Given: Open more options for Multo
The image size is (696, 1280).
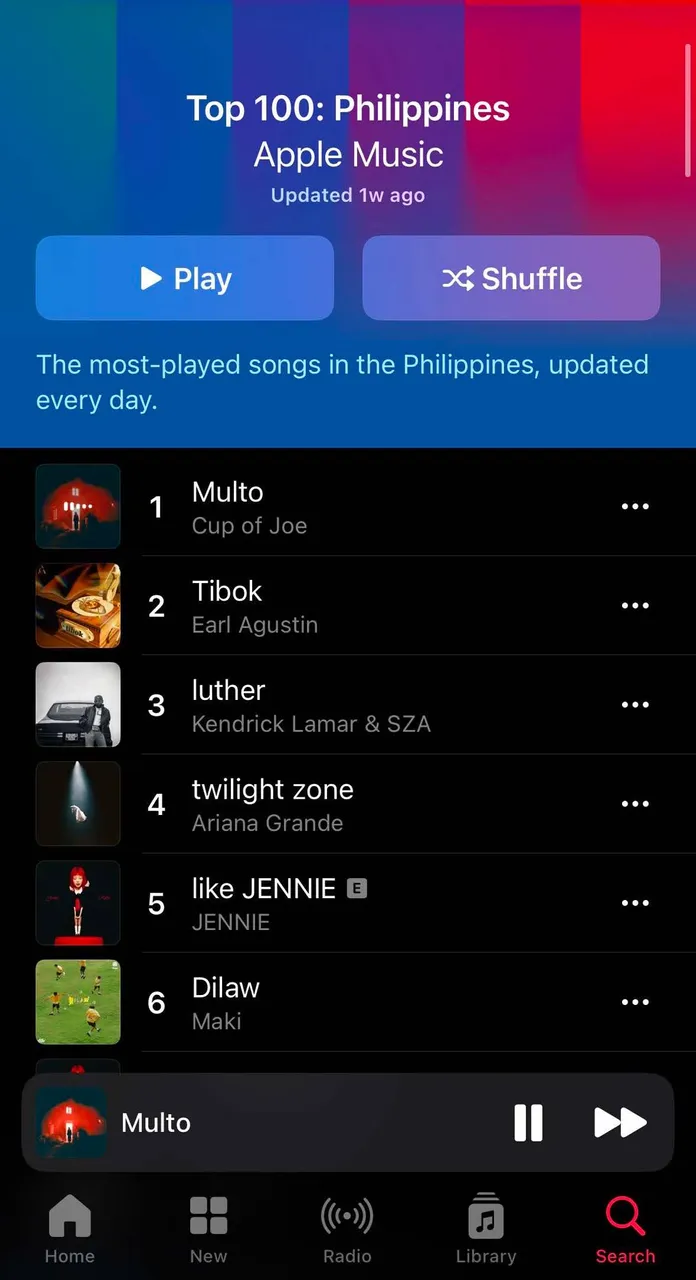Looking at the screenshot, I should point(635,506).
